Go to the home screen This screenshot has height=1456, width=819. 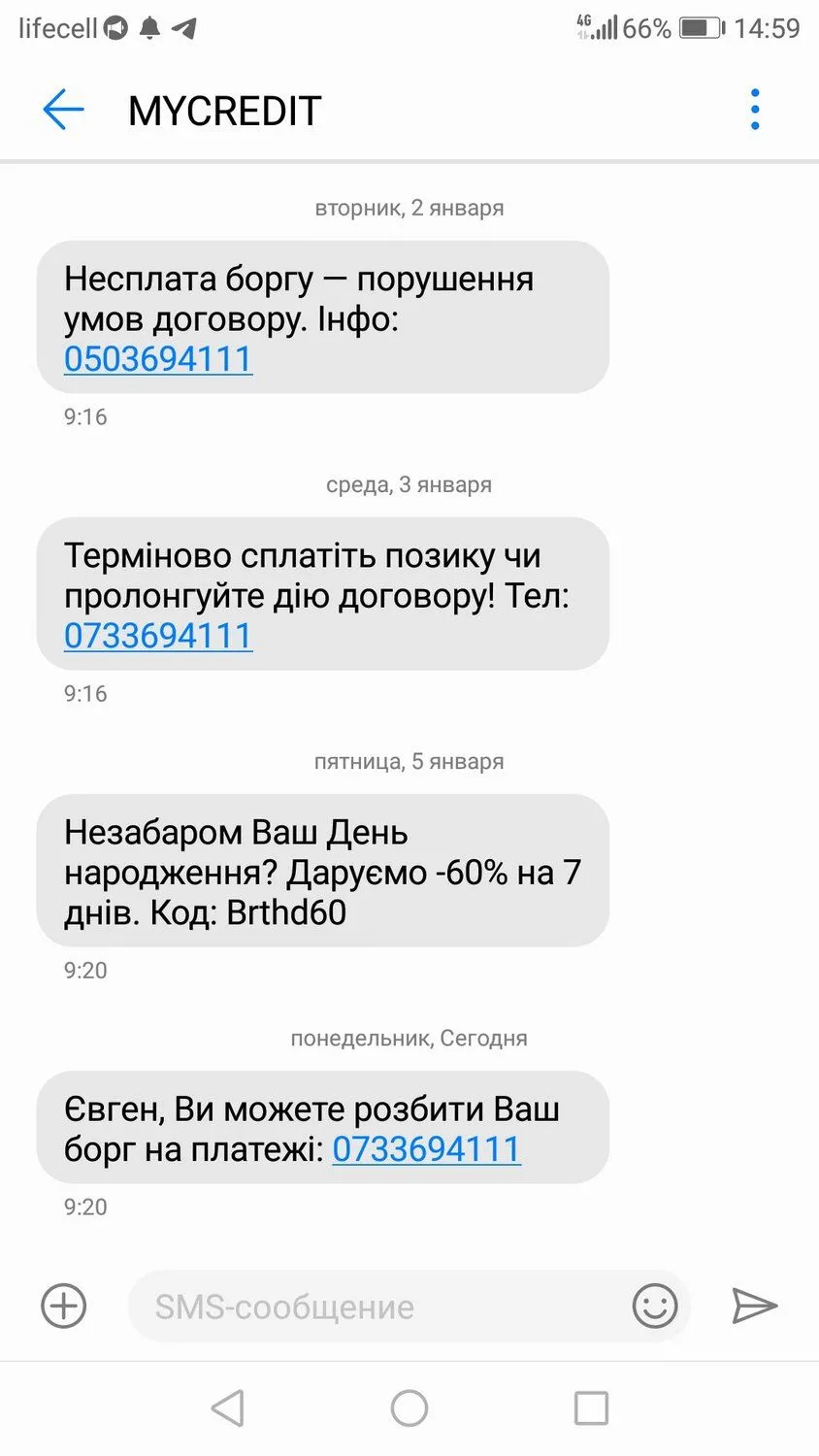pyautogui.click(x=409, y=1407)
